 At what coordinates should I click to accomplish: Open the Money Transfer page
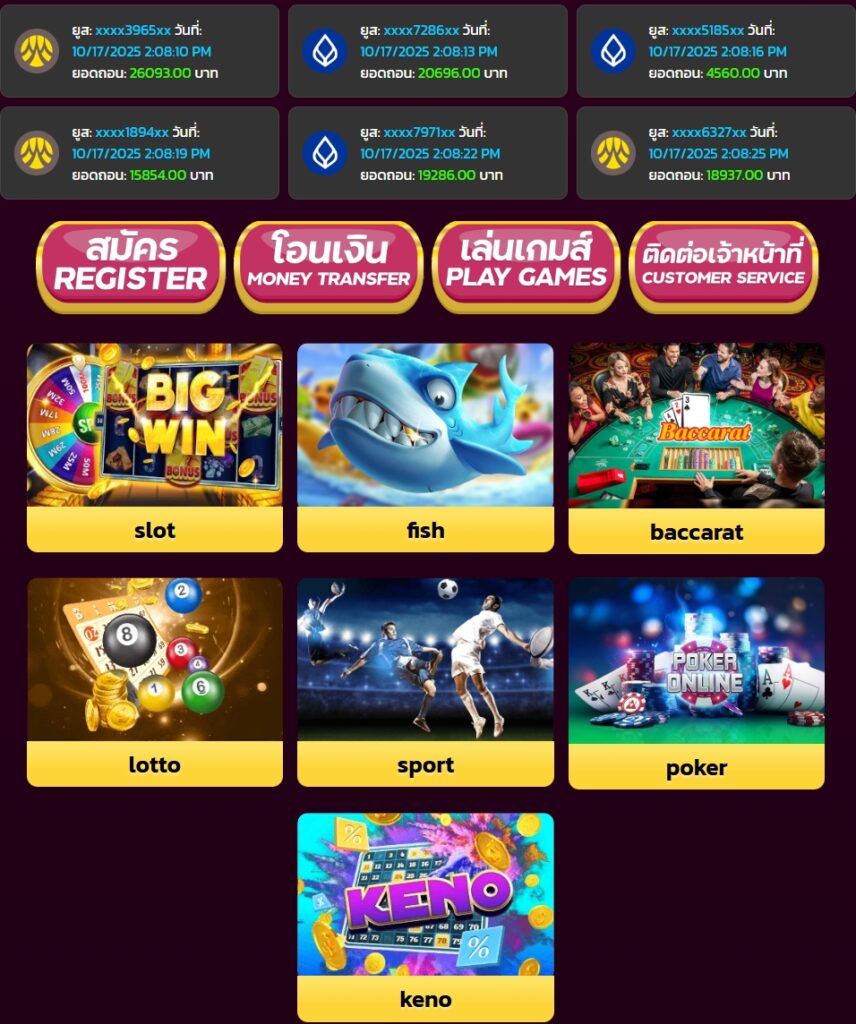pyautogui.click(x=328, y=266)
